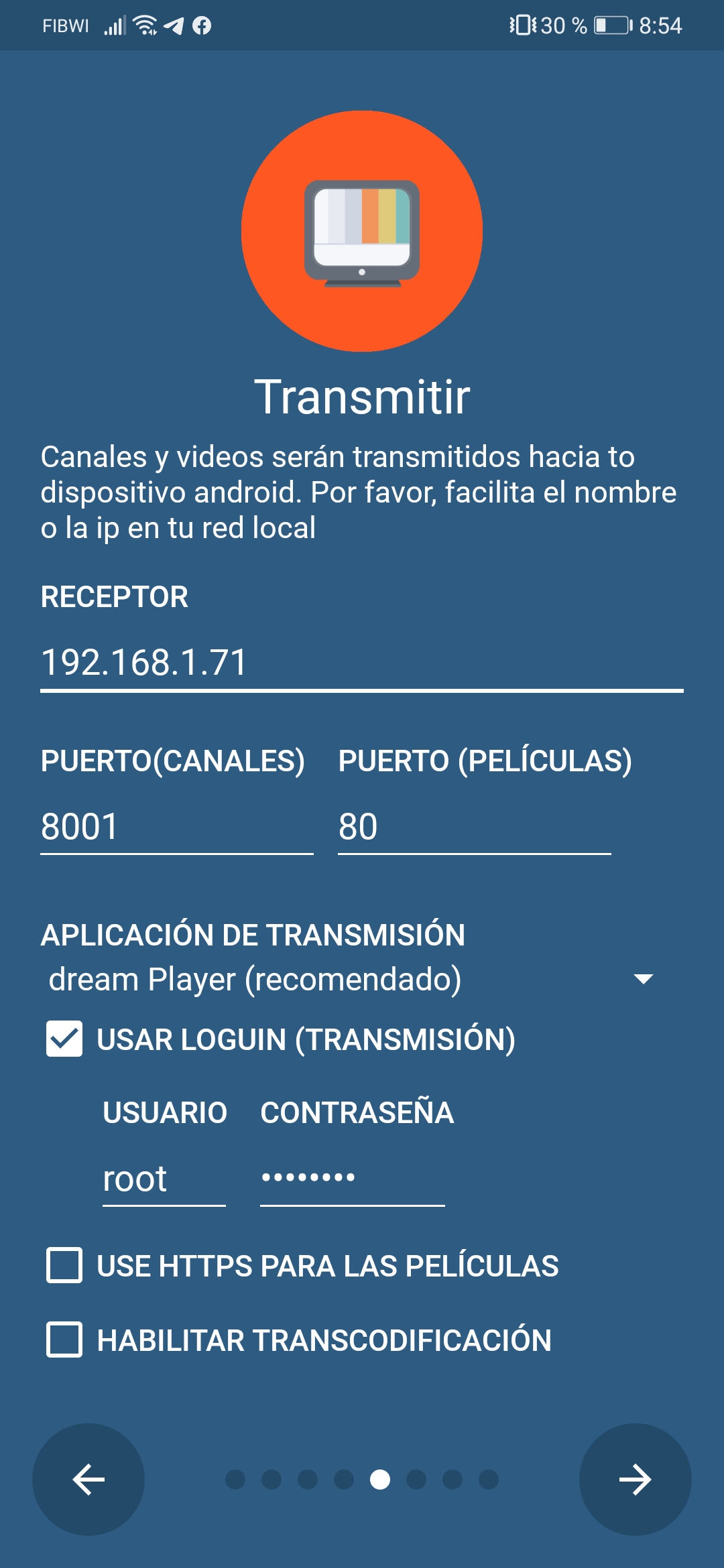Image resolution: width=724 pixels, height=1568 pixels.
Task: Edit the Puerto (Canales) field
Action: coord(176,827)
